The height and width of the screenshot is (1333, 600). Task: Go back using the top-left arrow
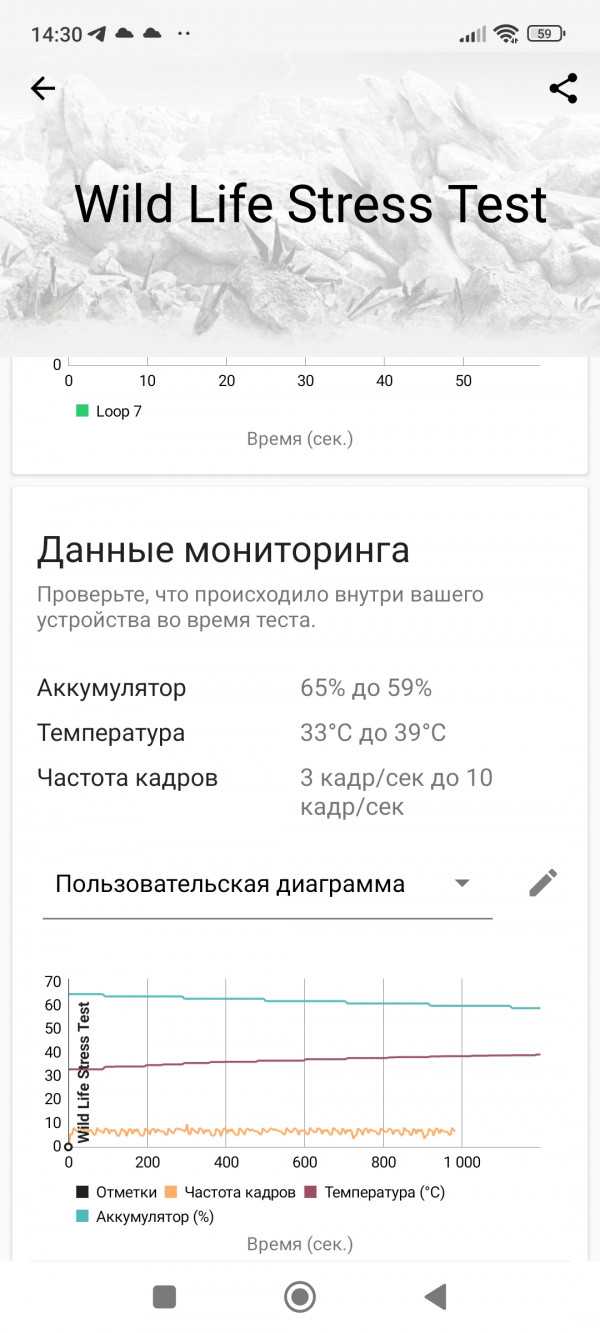(43, 89)
